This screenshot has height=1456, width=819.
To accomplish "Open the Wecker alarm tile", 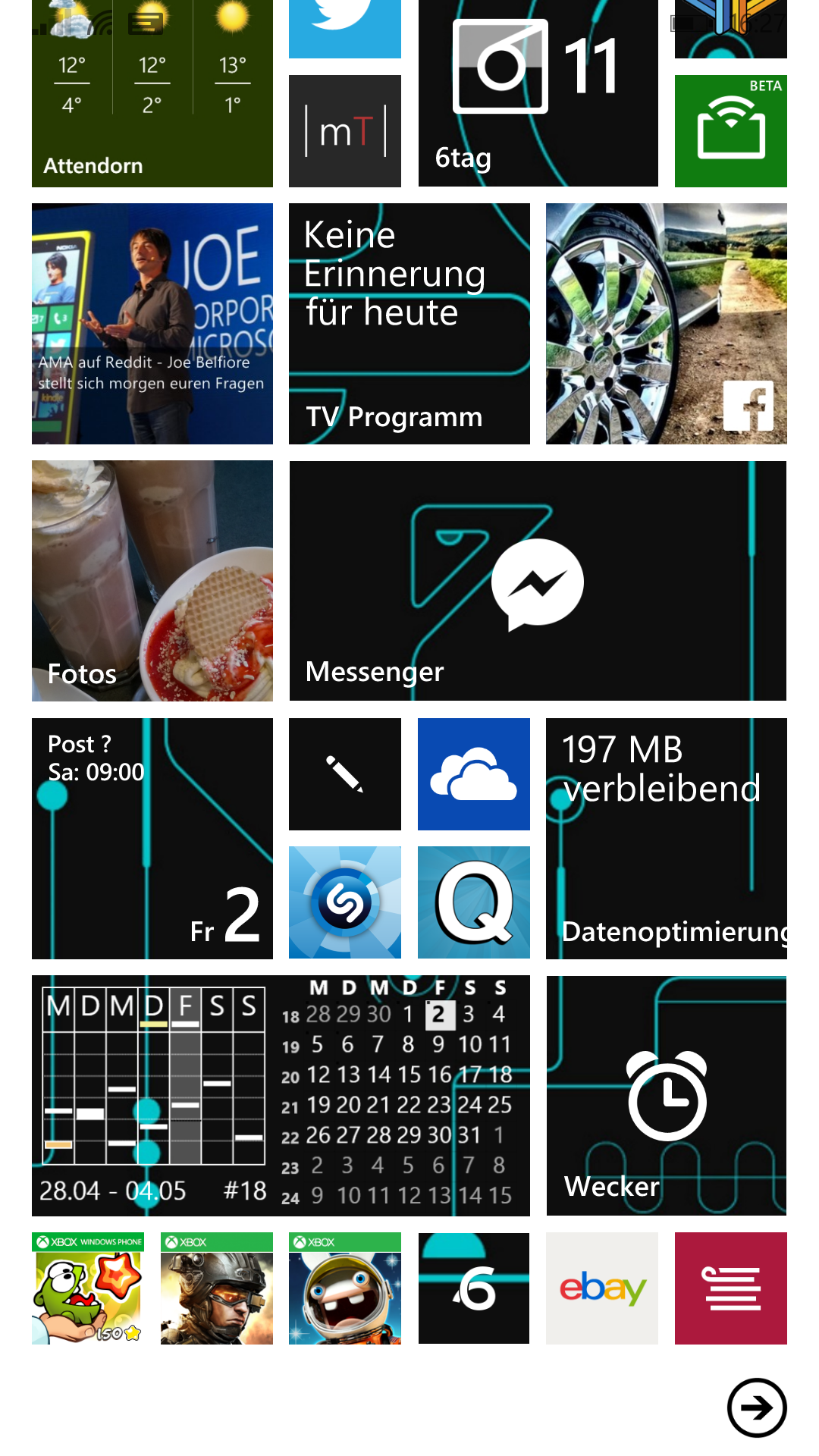I will coord(667,1096).
